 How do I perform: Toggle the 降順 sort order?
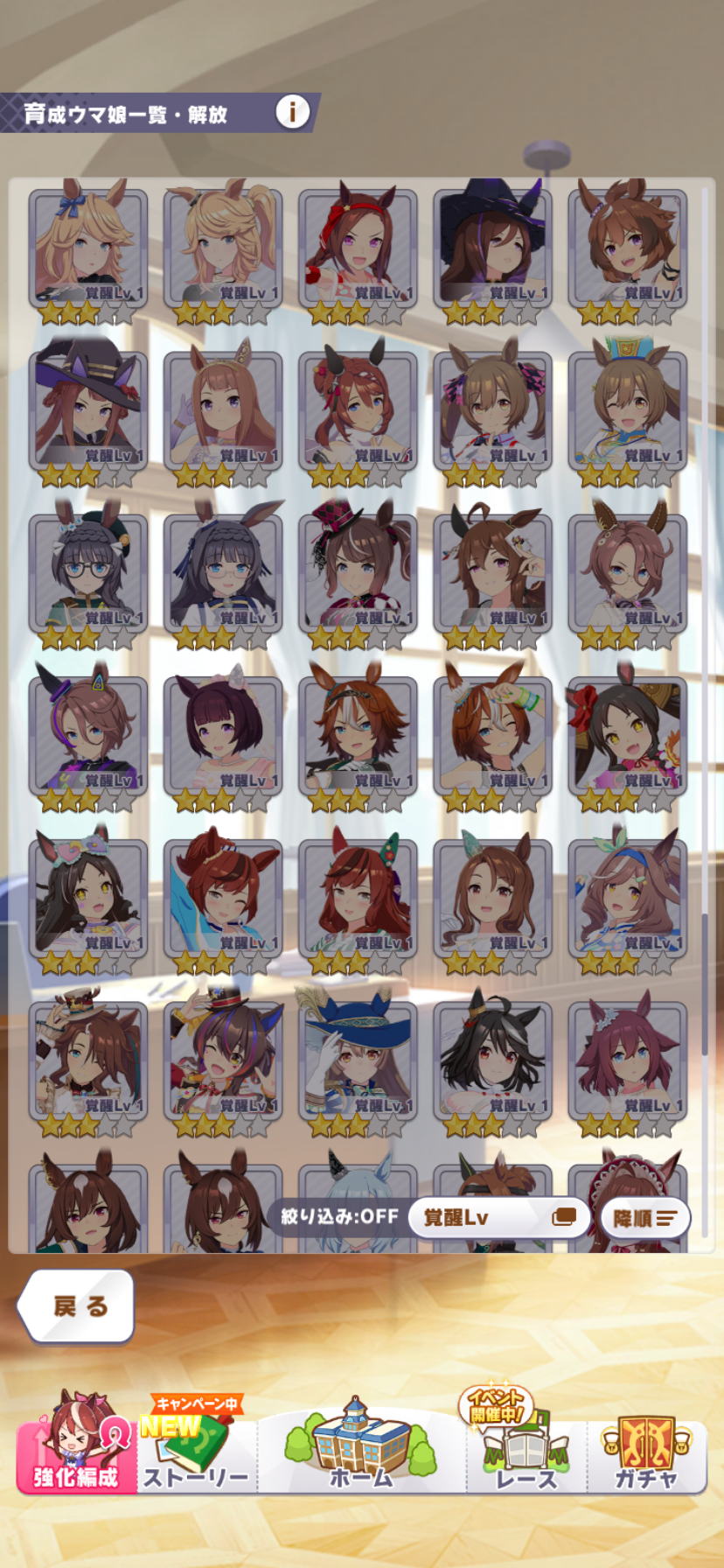tap(645, 1218)
